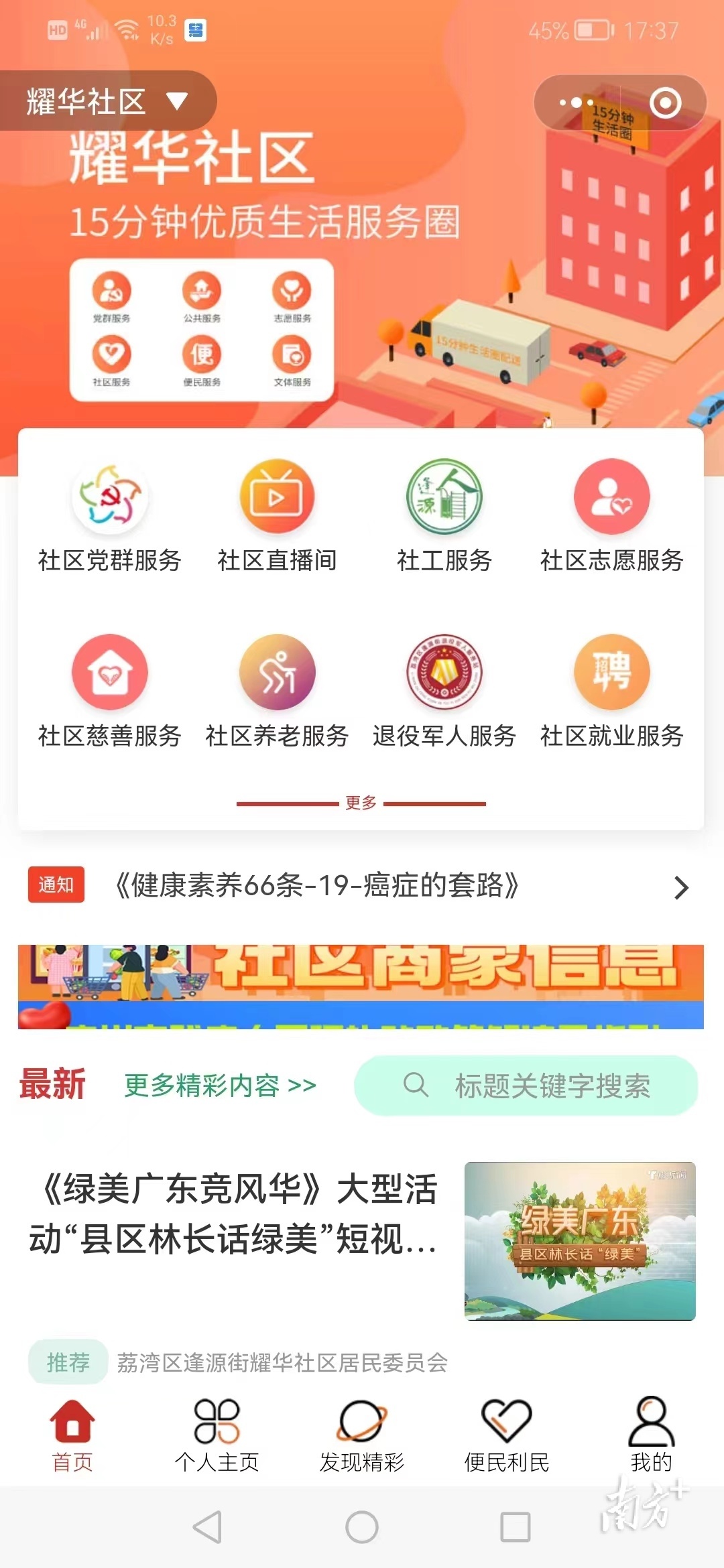Open the mini program more-options menu
This screenshot has height=1568, width=724.
[x=576, y=103]
